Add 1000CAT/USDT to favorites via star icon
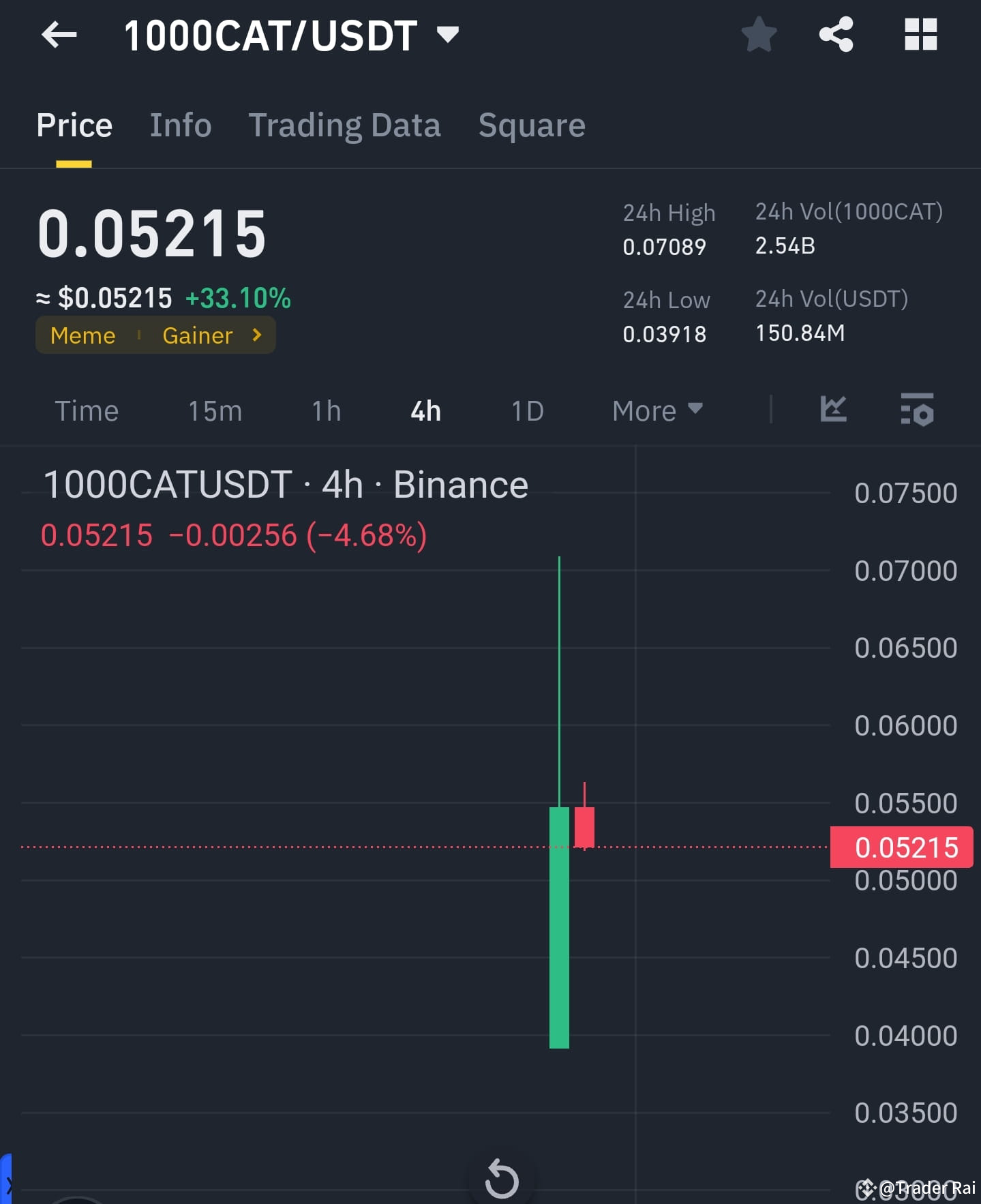The width and height of the screenshot is (981, 1204). [759, 35]
